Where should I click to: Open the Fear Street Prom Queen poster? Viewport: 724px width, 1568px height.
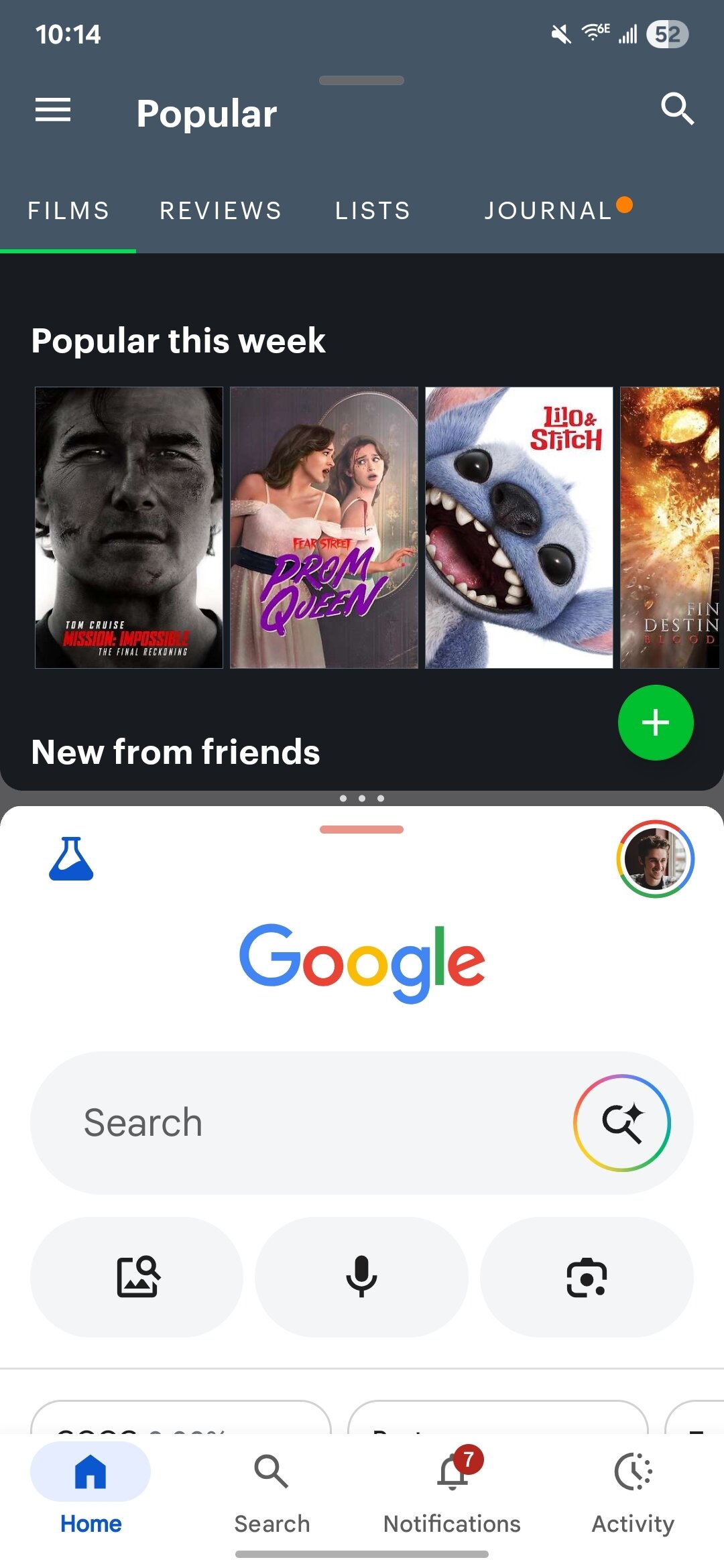pyautogui.click(x=324, y=527)
